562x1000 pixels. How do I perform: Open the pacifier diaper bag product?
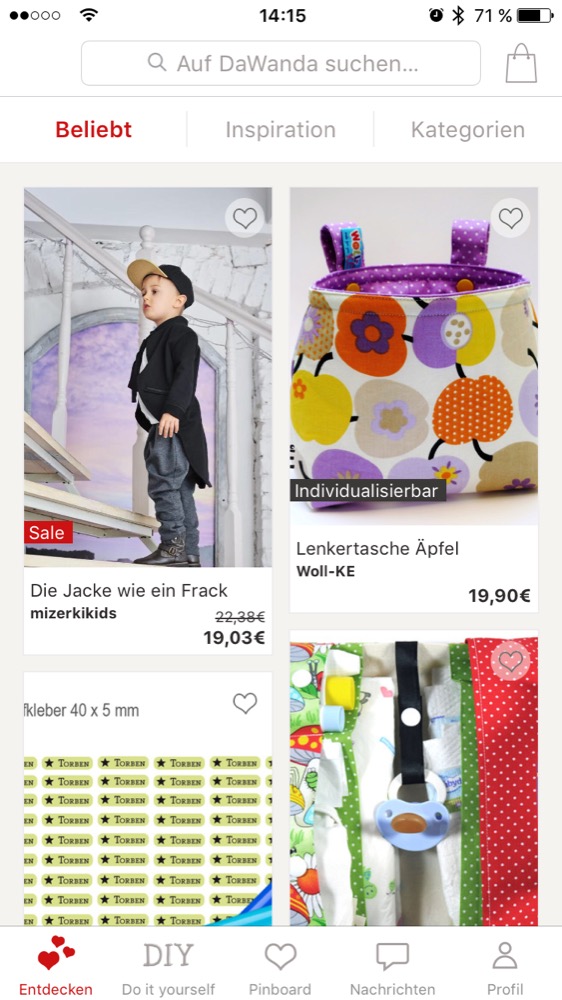(414, 778)
